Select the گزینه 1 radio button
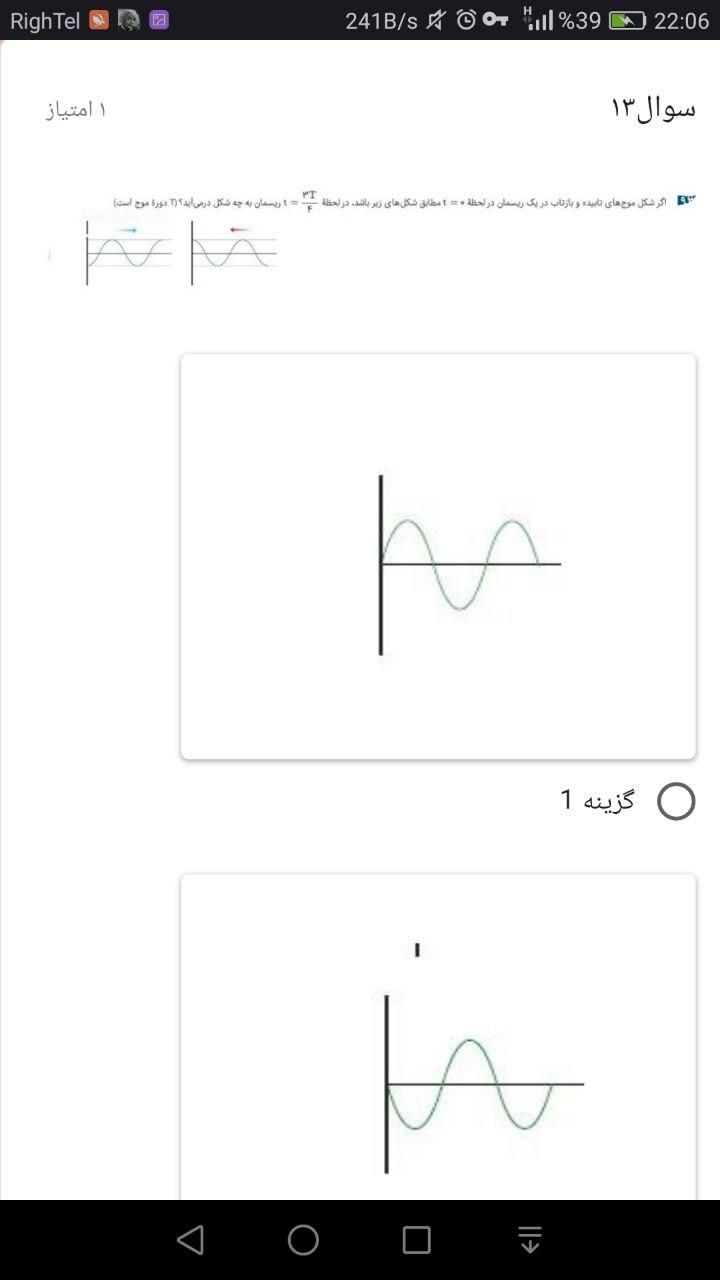Image resolution: width=720 pixels, height=1280 pixels. tap(676, 801)
